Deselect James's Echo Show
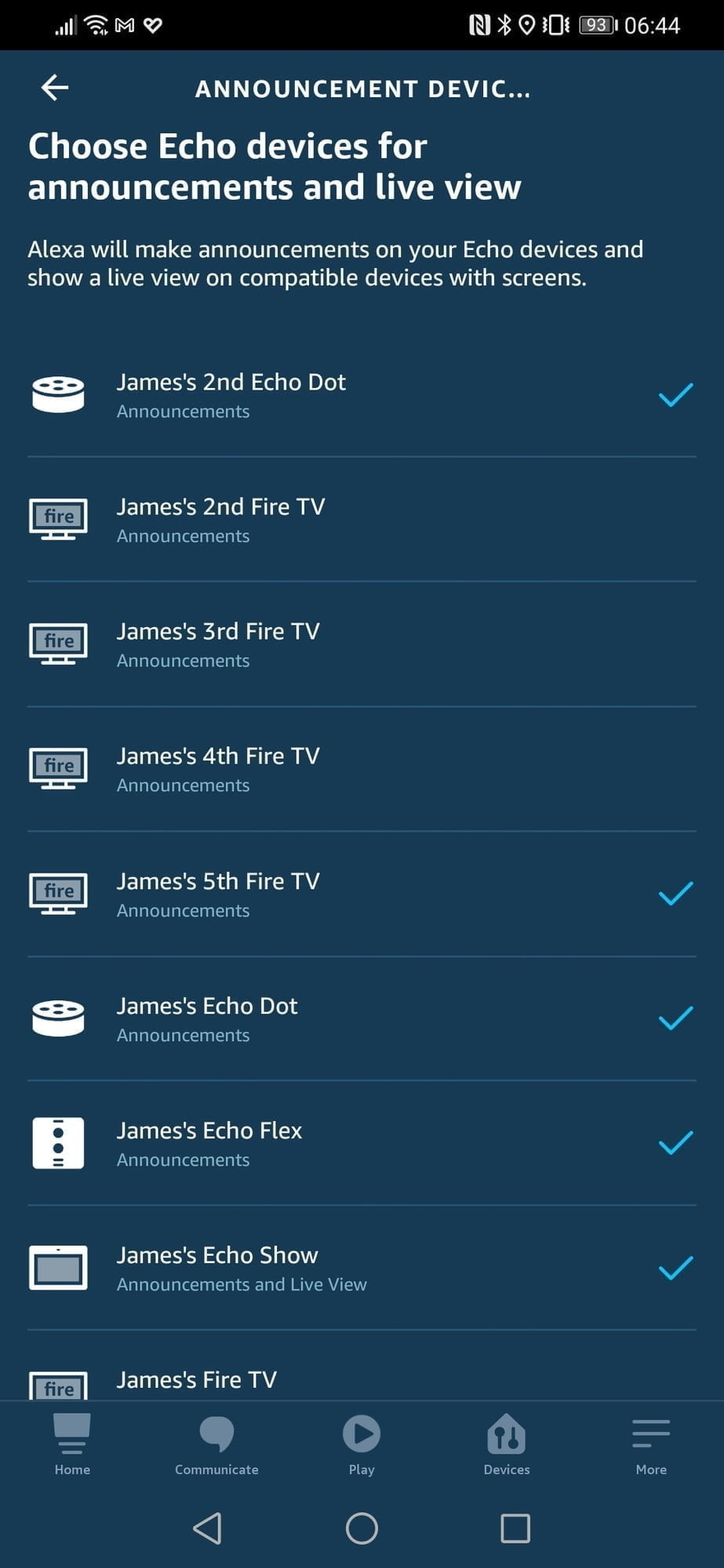Viewport: 724px width, 1568px height. 675,1268
